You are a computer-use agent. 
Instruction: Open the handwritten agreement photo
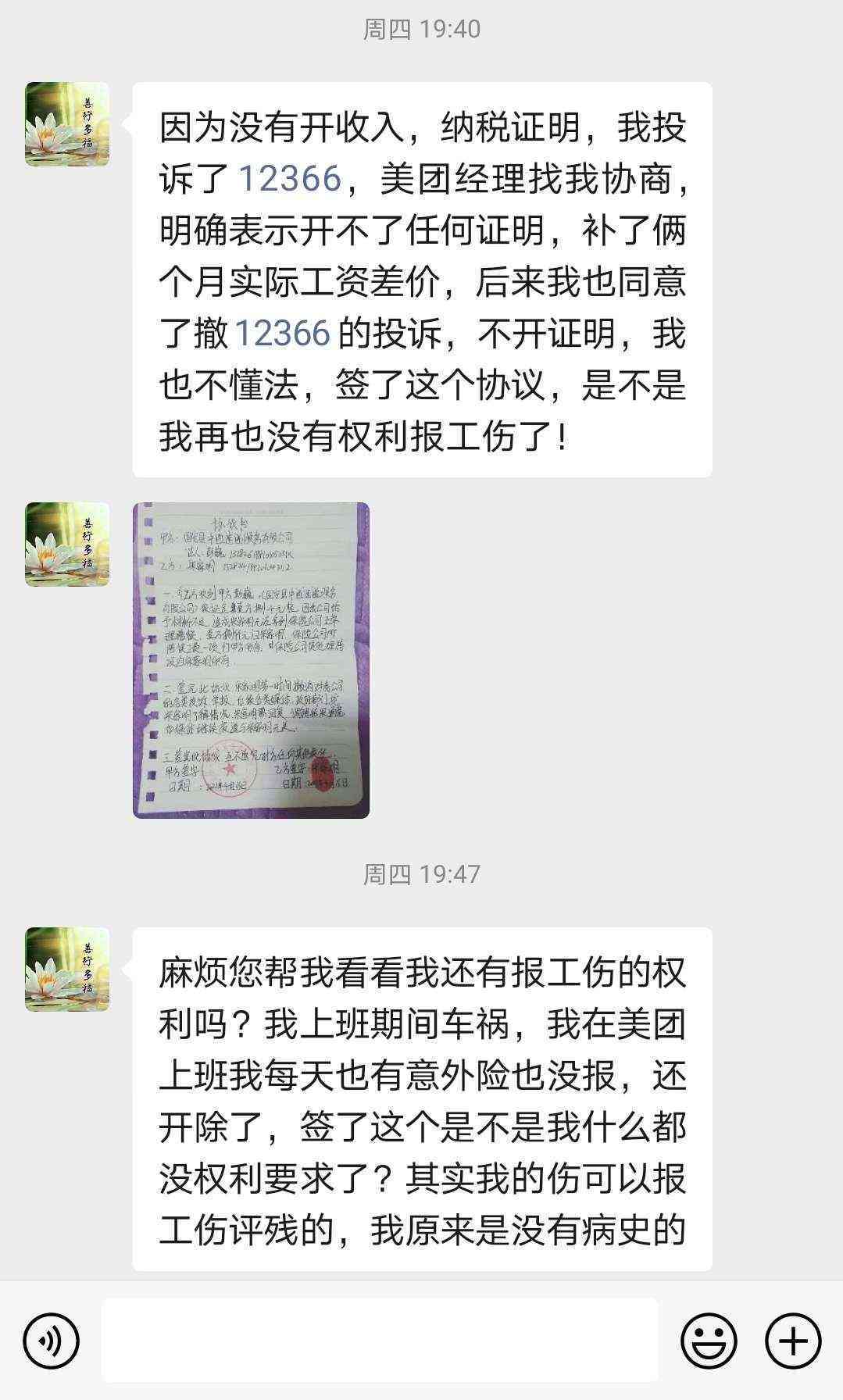[x=251, y=660]
